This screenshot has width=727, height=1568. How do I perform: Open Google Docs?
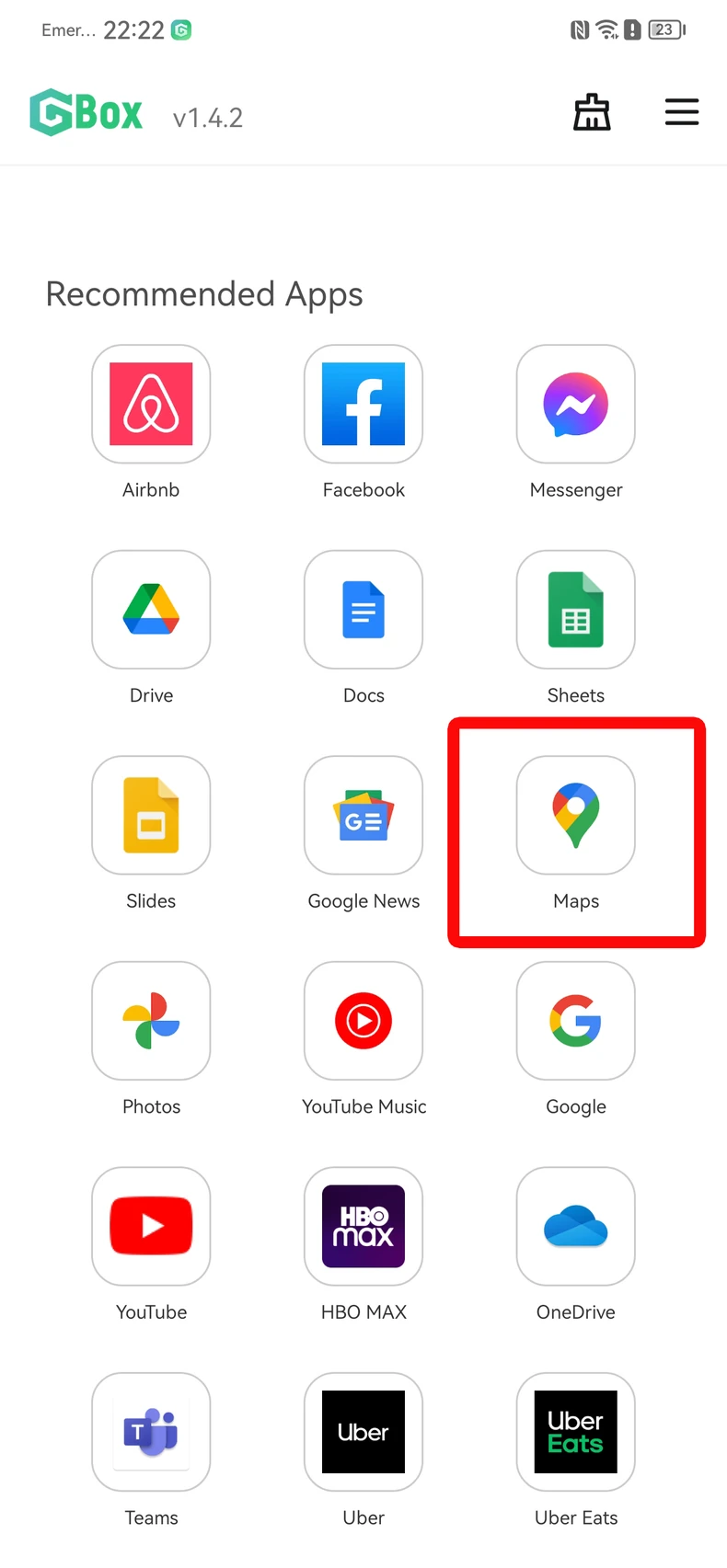coord(363,610)
